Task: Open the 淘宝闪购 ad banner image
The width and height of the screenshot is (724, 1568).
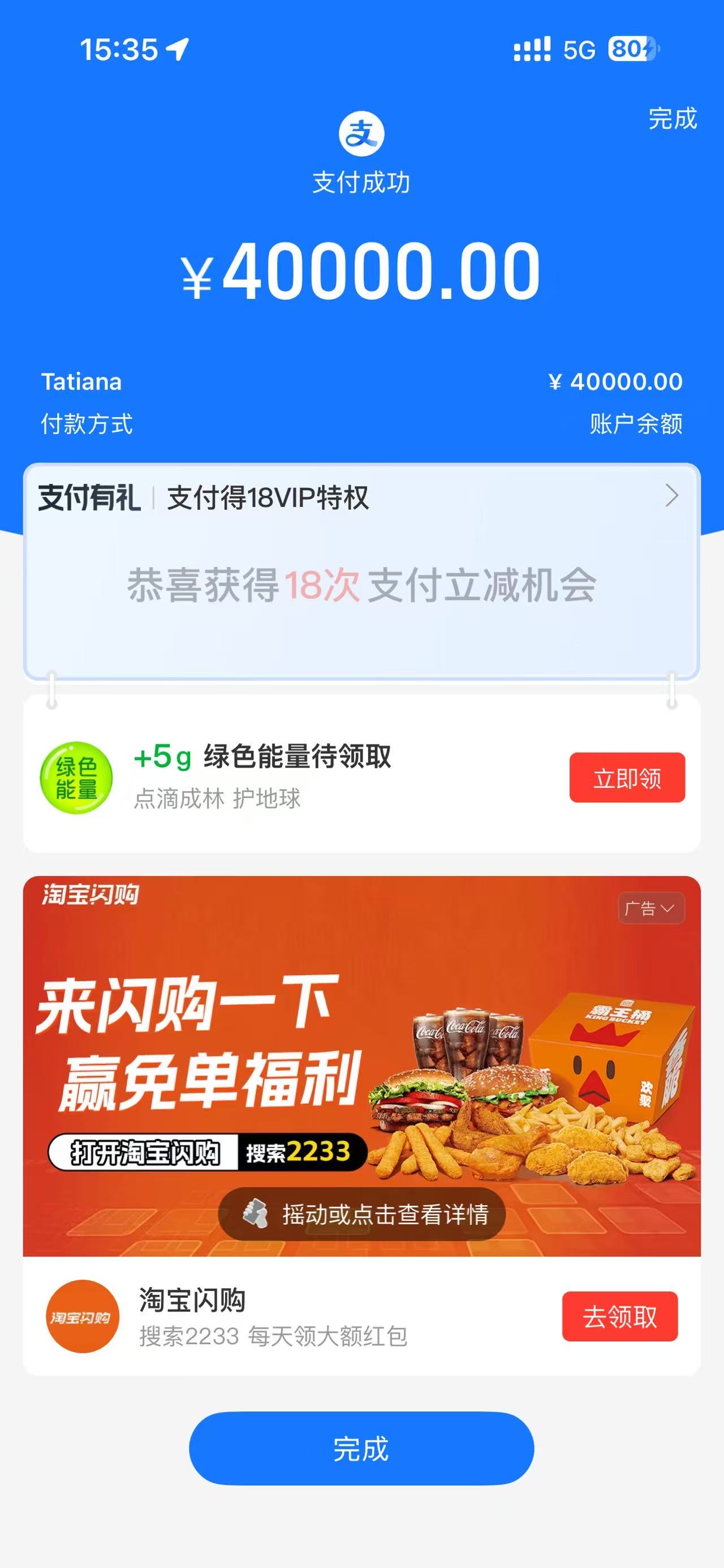Action: 361,1035
